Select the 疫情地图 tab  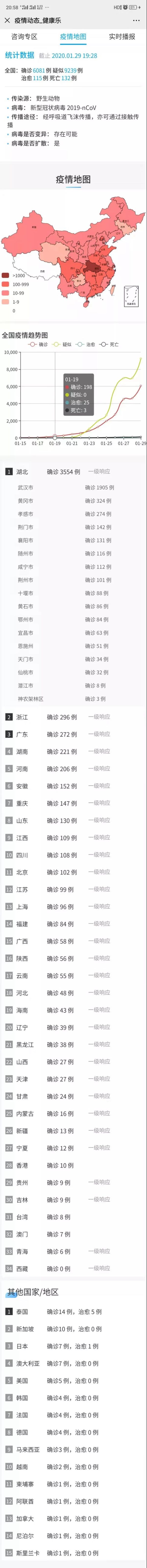pos(73,36)
